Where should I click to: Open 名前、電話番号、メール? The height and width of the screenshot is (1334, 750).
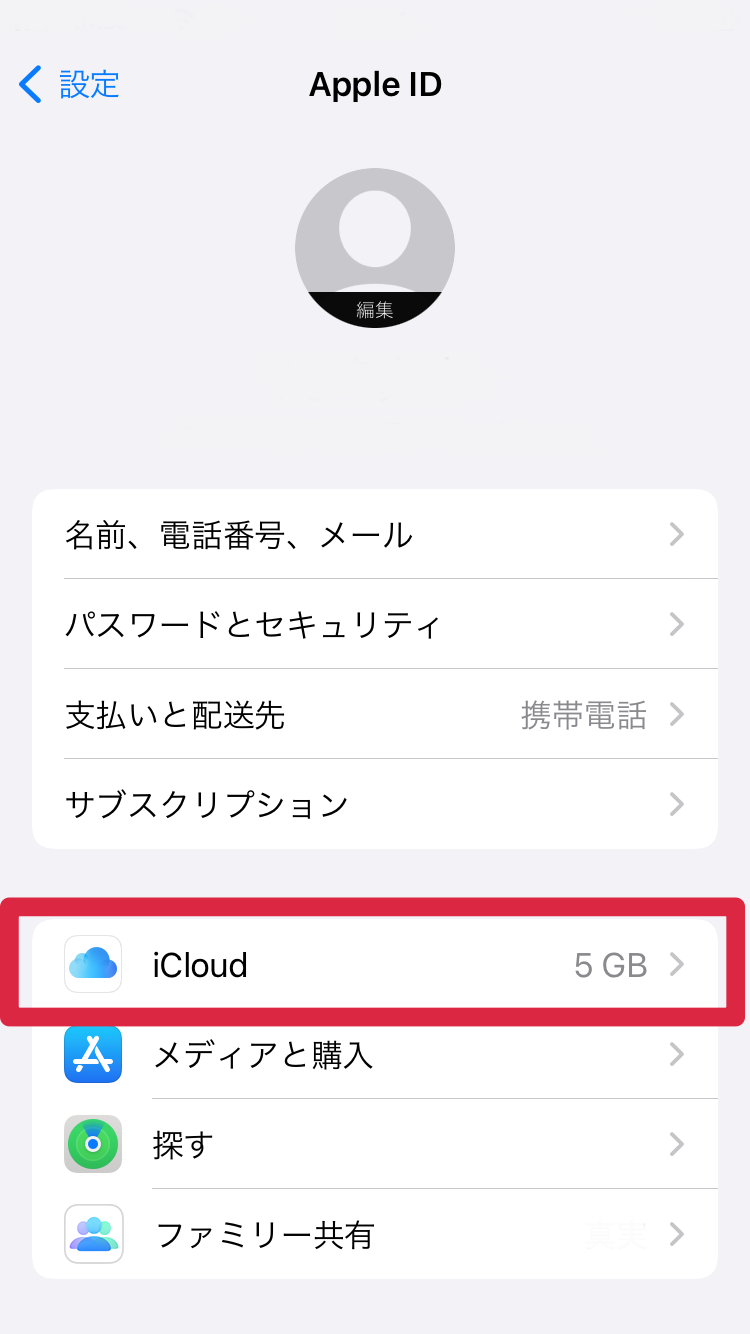point(375,534)
